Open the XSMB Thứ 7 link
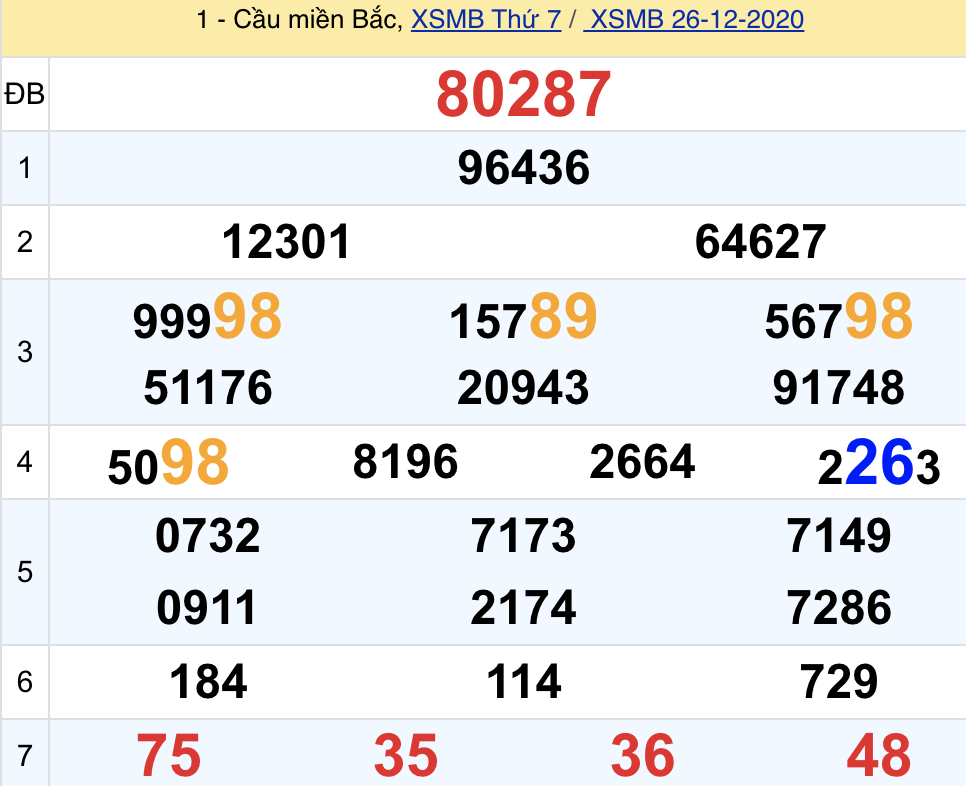 pyautogui.click(x=486, y=20)
